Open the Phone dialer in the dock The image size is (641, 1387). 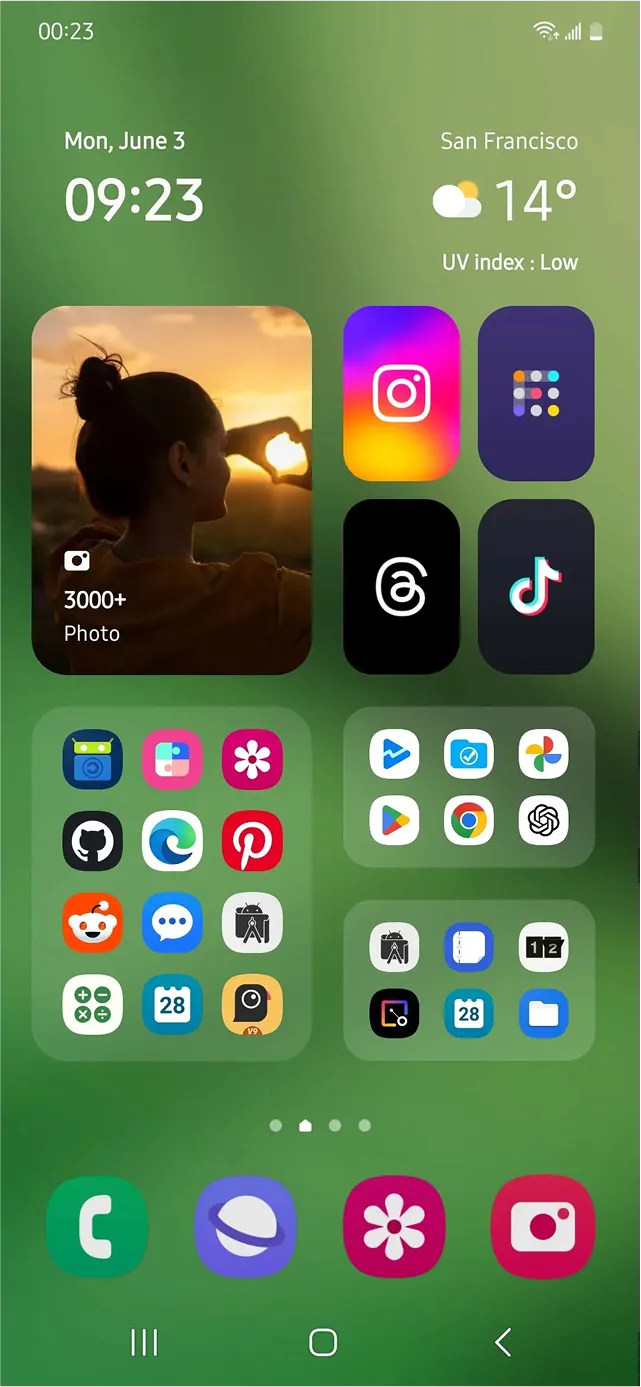pos(97,1227)
